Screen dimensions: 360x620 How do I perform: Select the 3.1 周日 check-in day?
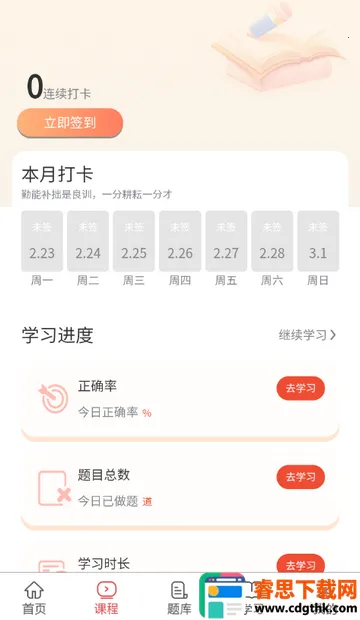tap(318, 248)
